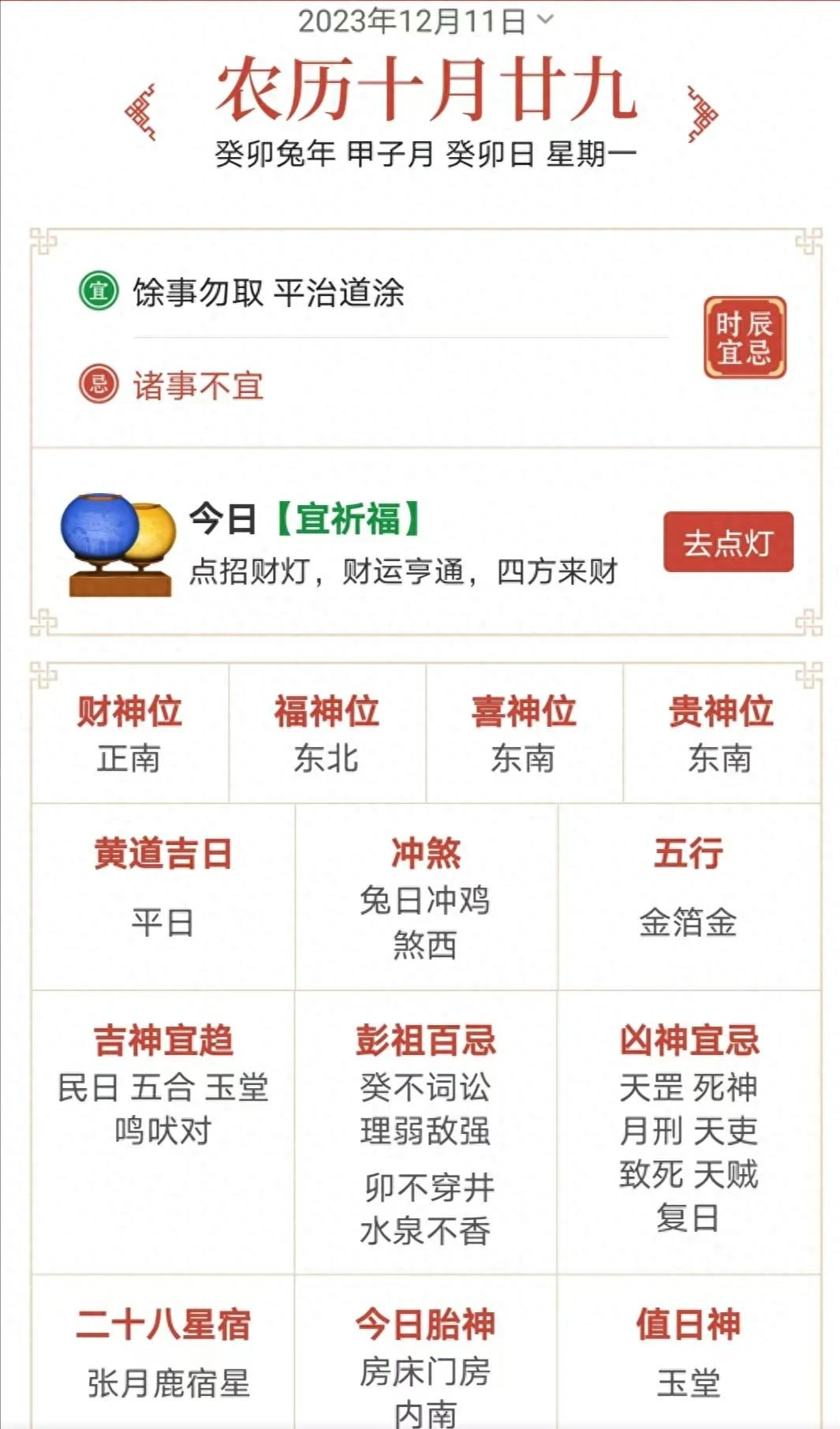Viewport: 840px width, 1429px height.
Task: Open the 时辰宜忌 button
Action: point(745,338)
